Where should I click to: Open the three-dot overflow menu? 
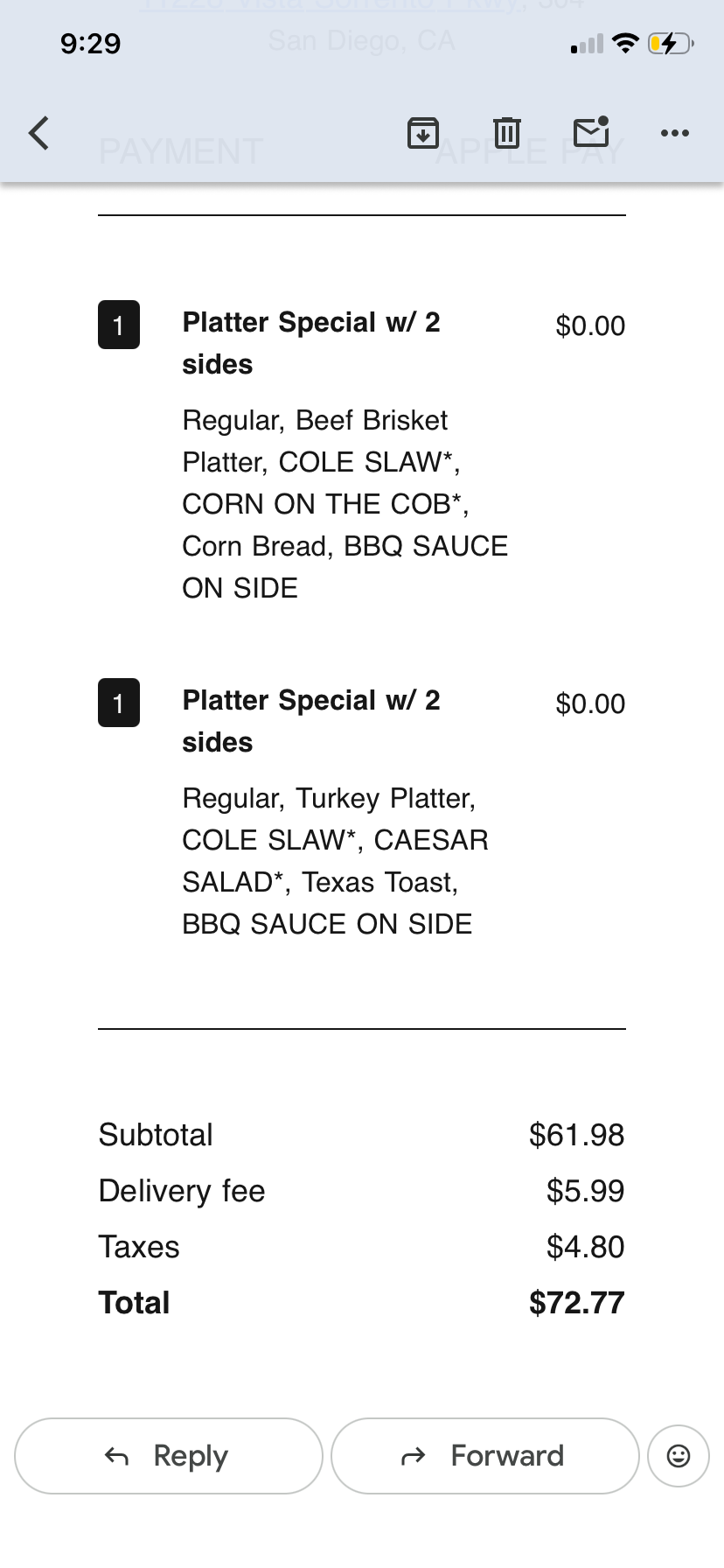tap(674, 133)
